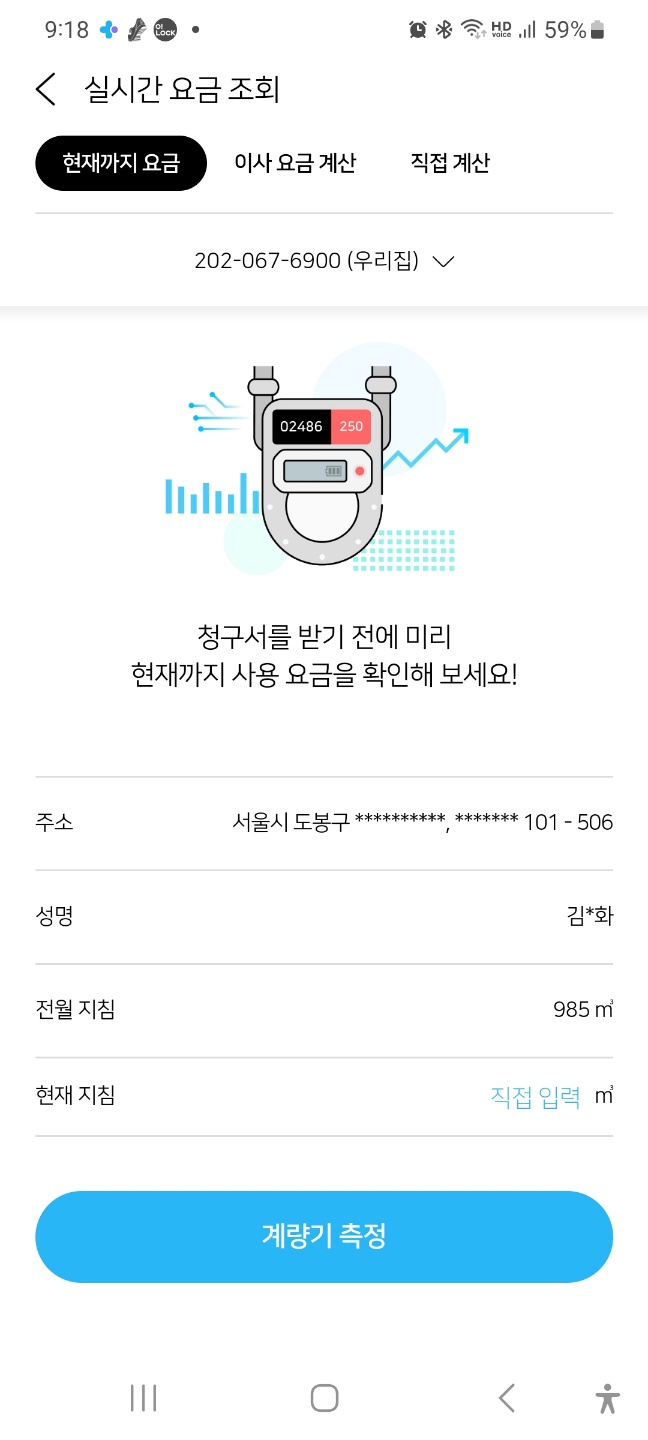The width and height of the screenshot is (648, 1440).
Task: Tap the 계량기 측정 button
Action: [x=324, y=1236]
